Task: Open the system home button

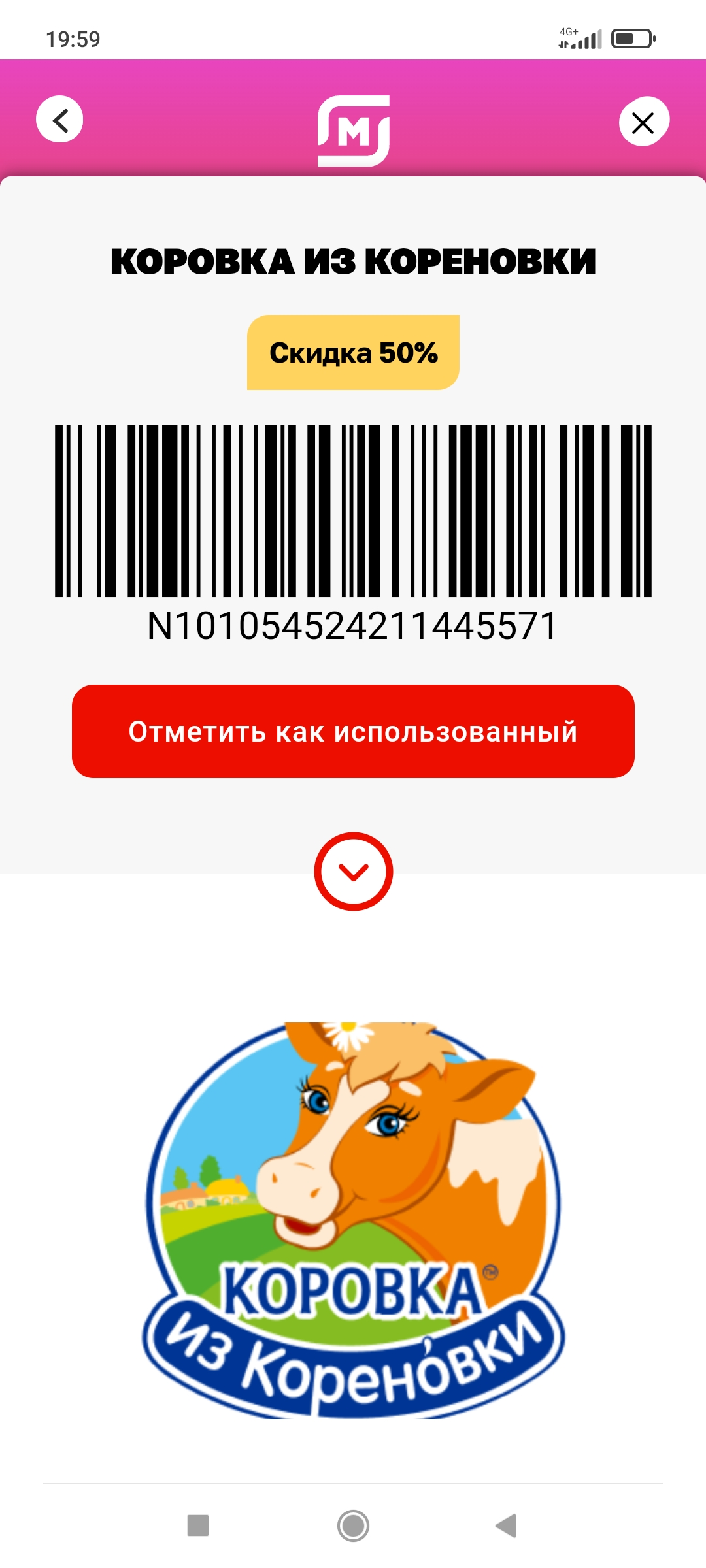Action: tap(353, 1526)
